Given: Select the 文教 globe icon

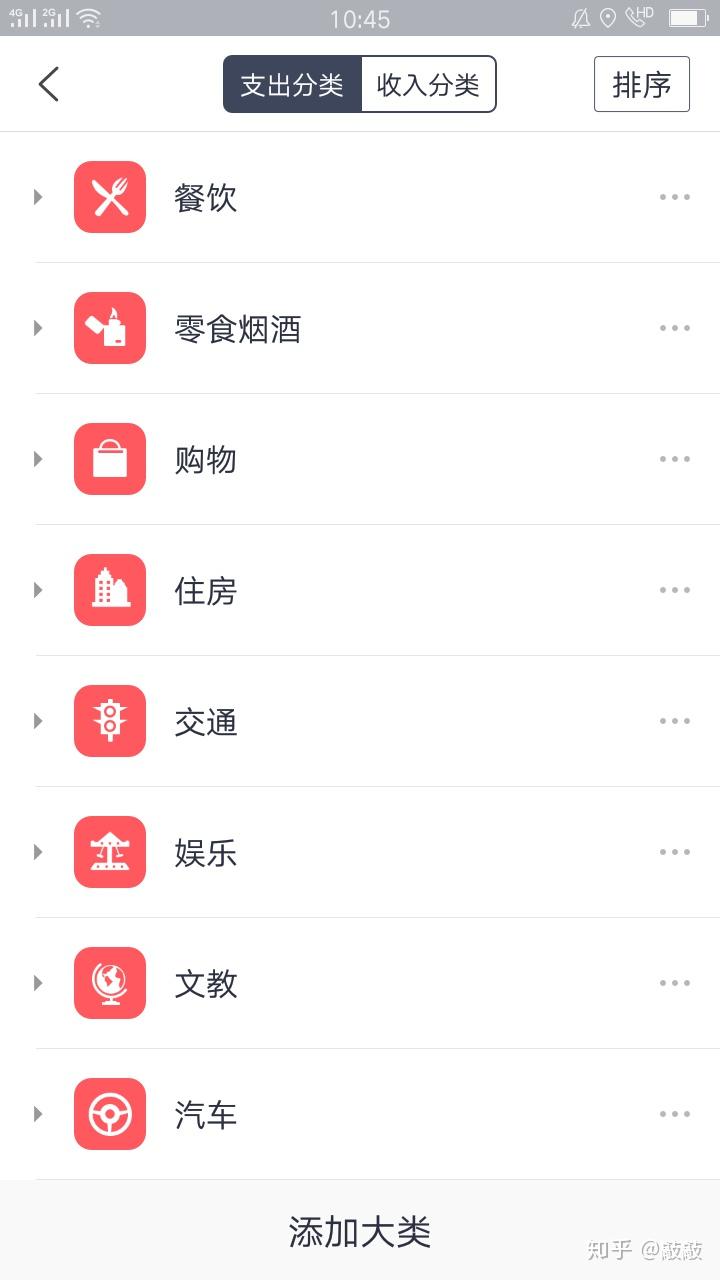Looking at the screenshot, I should point(109,983).
